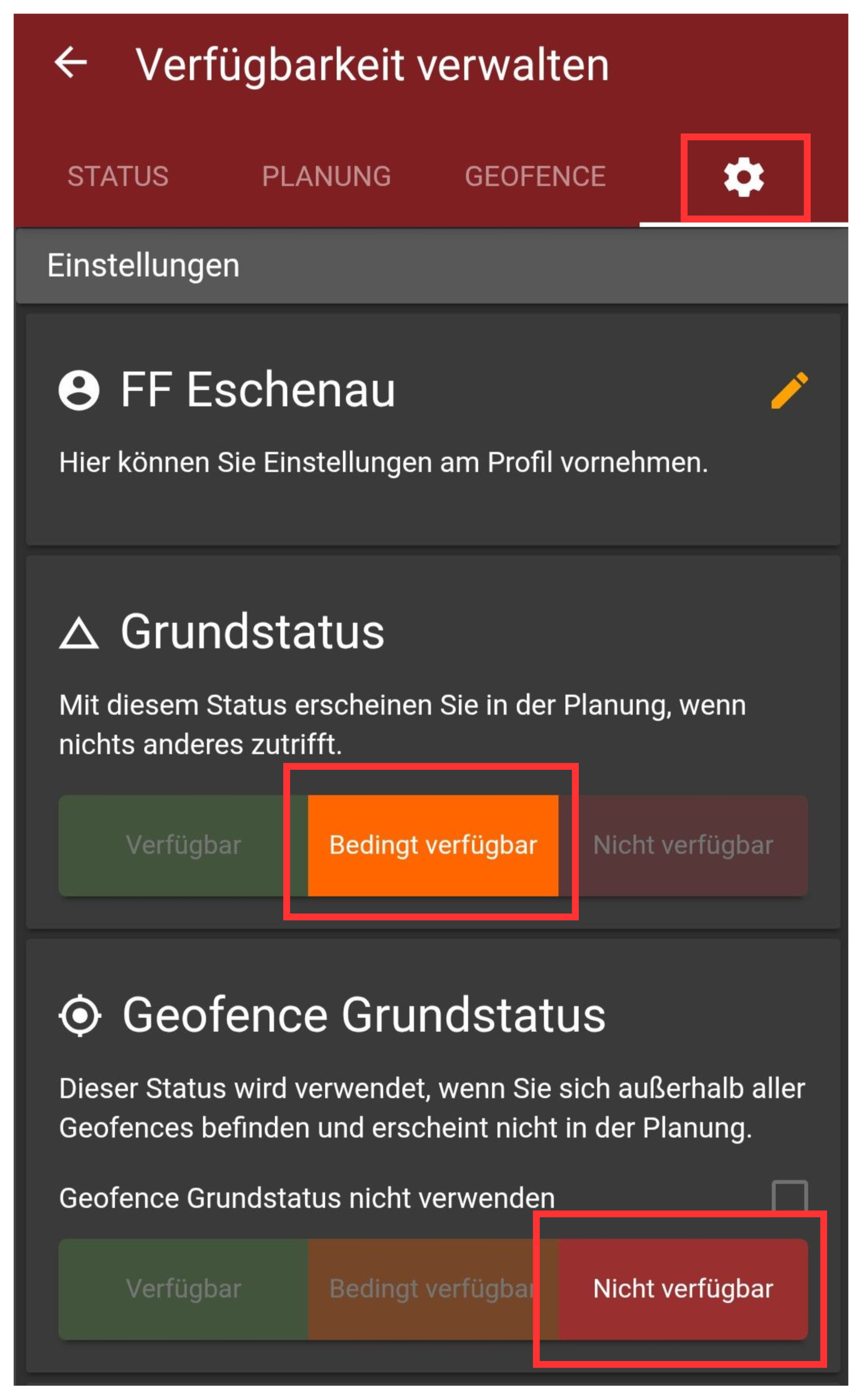Open the GEOFENCE tab
The height and width of the screenshot is (1400, 862).
535,176
